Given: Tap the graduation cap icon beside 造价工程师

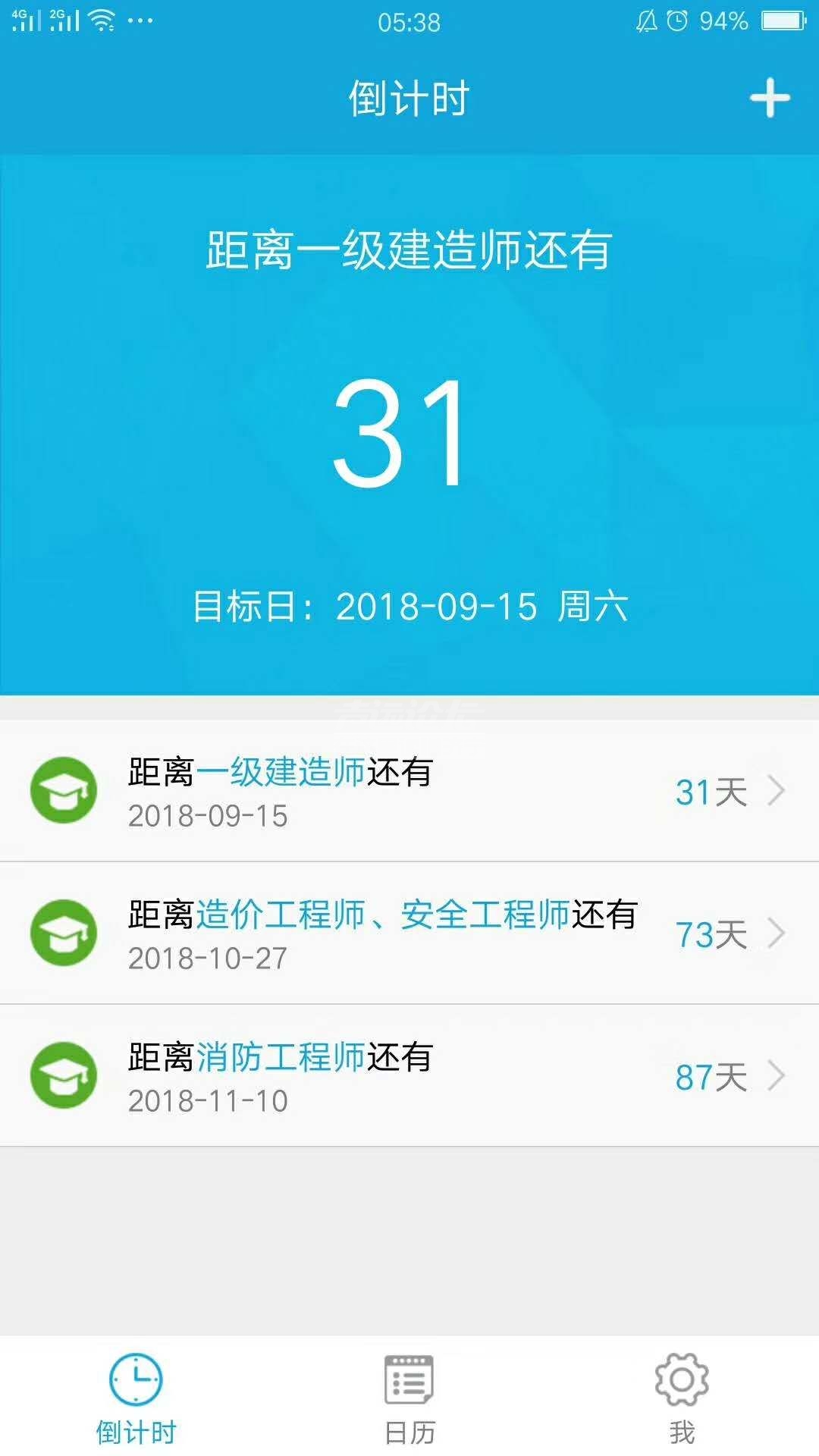Looking at the screenshot, I should (63, 933).
